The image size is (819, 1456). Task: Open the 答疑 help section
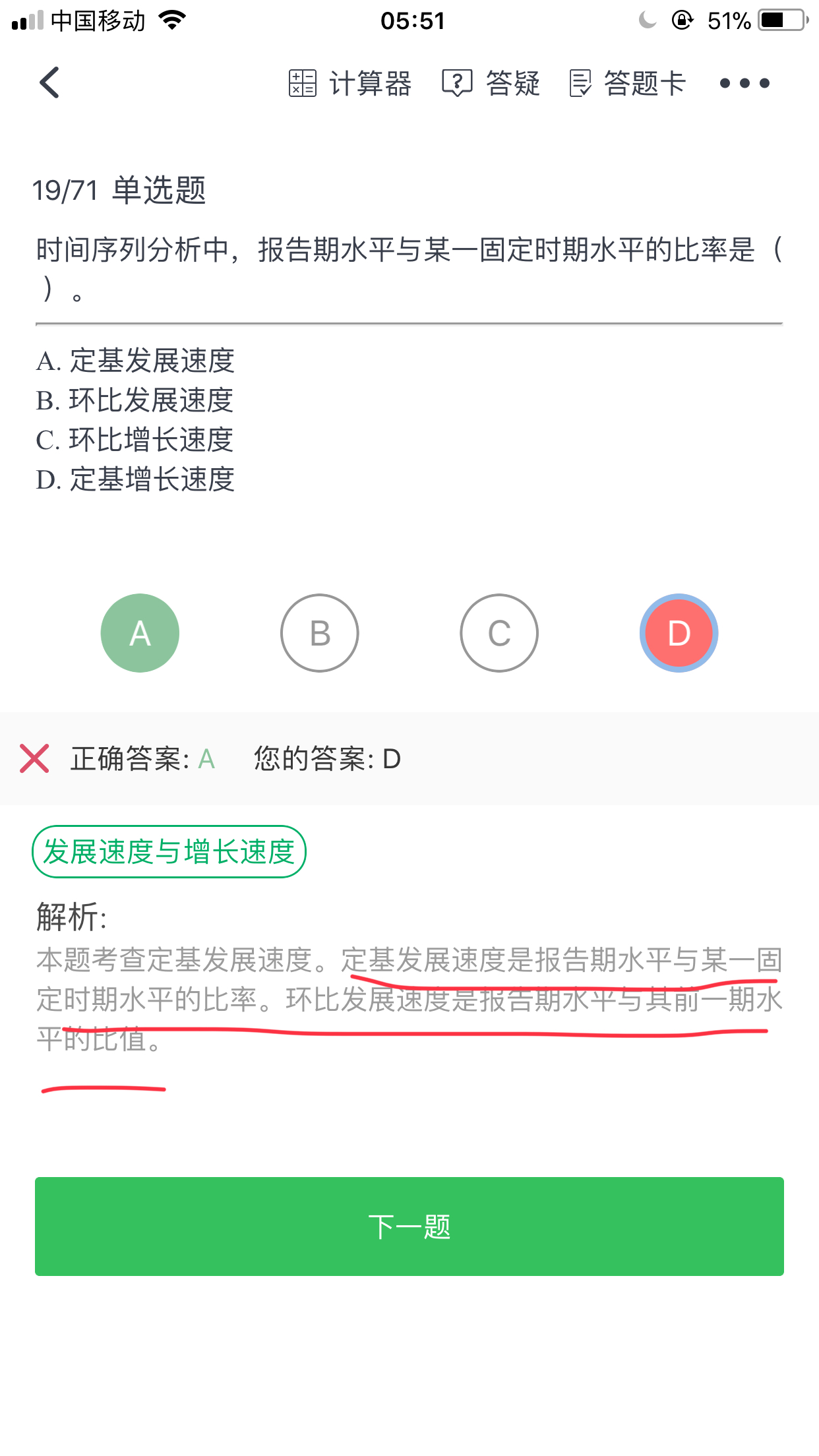click(491, 84)
